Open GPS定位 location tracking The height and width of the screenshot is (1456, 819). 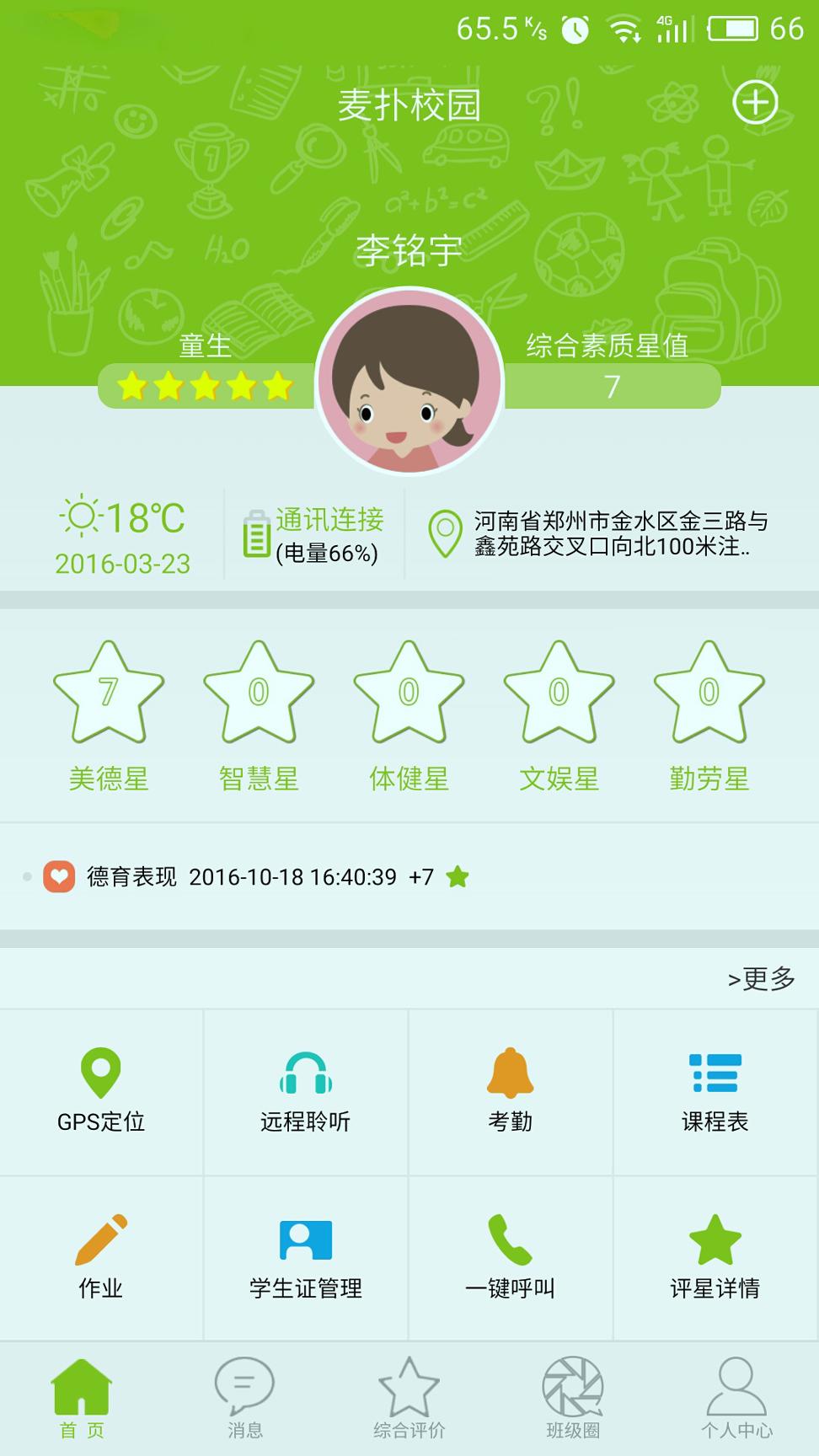tap(101, 1091)
